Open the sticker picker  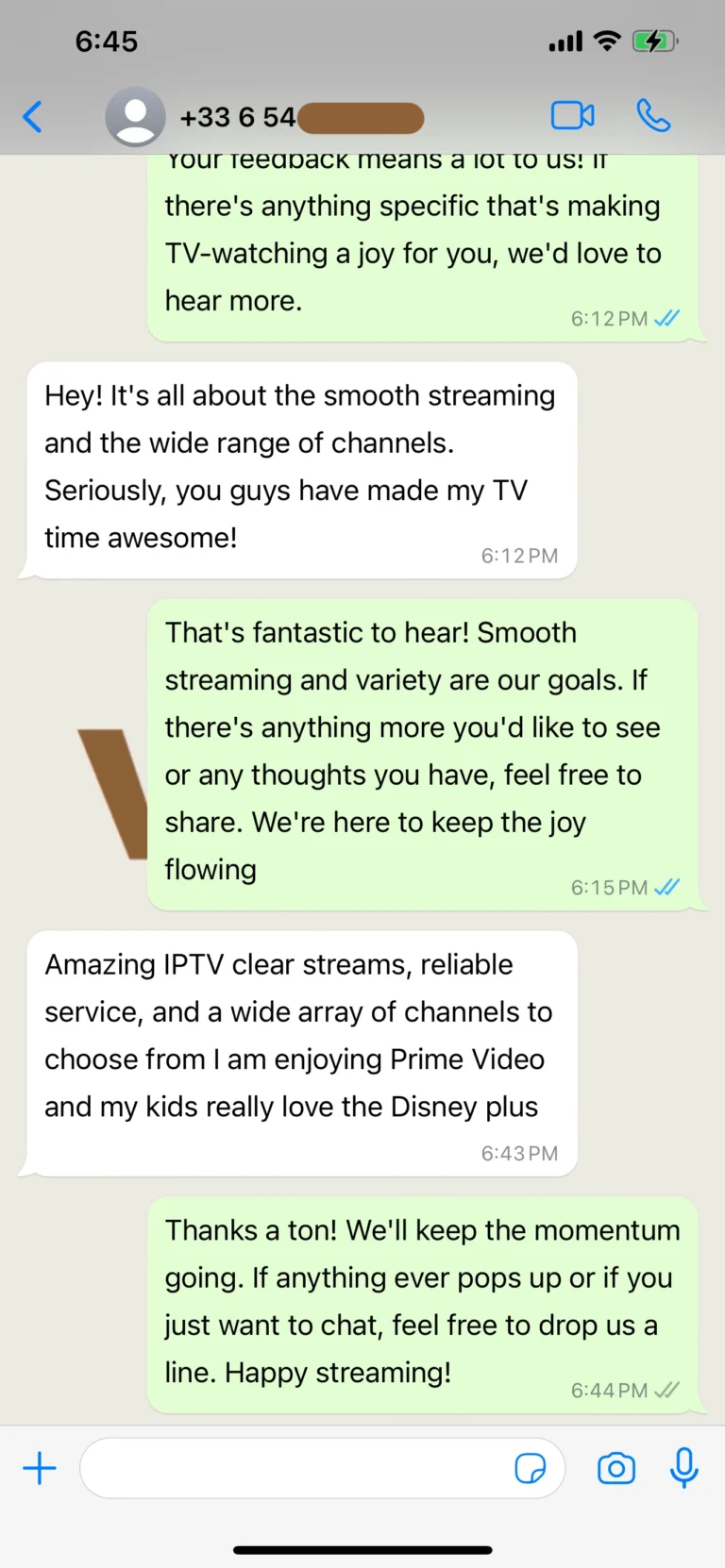[x=530, y=1468]
